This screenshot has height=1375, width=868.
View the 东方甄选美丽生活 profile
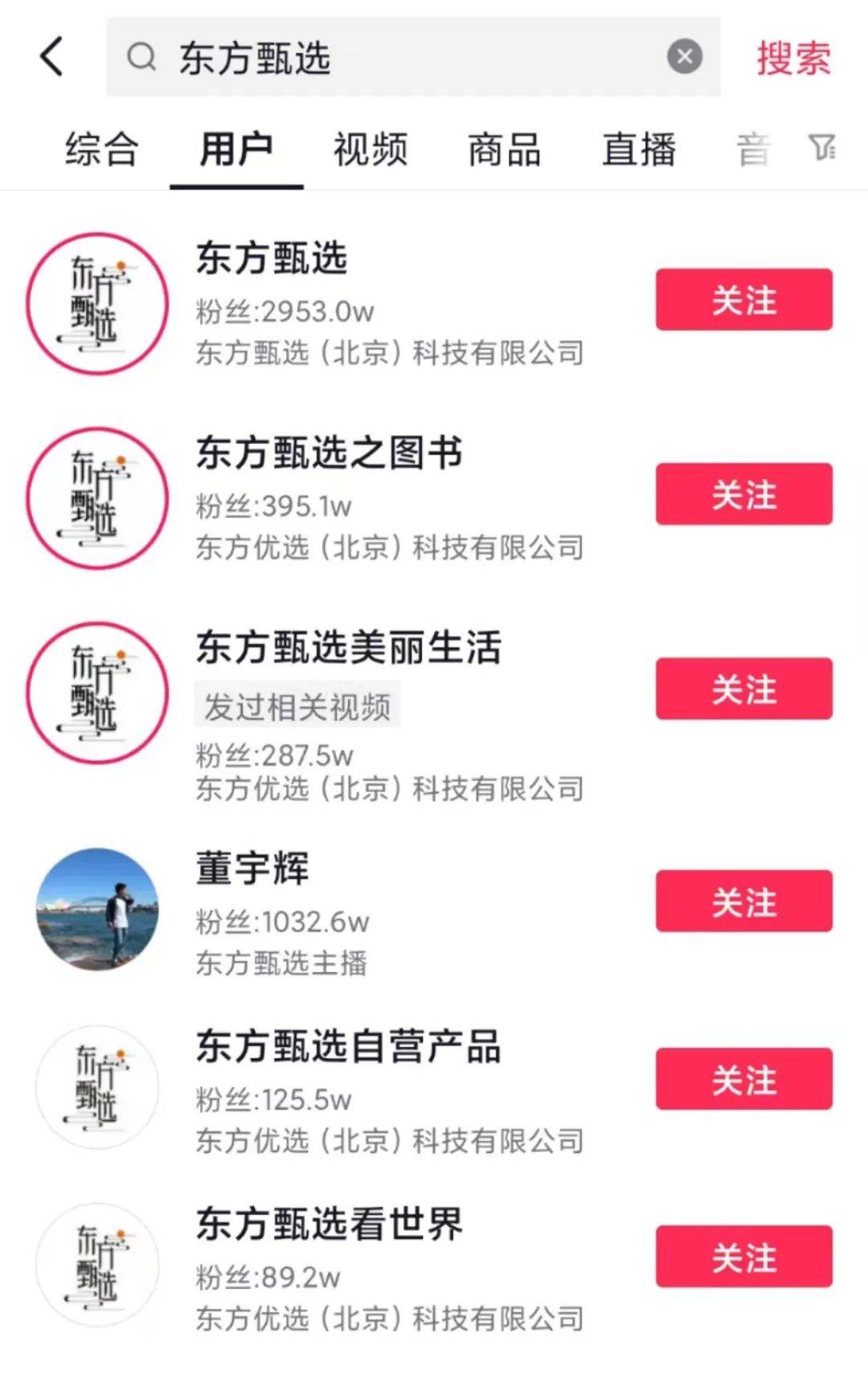[x=348, y=647]
